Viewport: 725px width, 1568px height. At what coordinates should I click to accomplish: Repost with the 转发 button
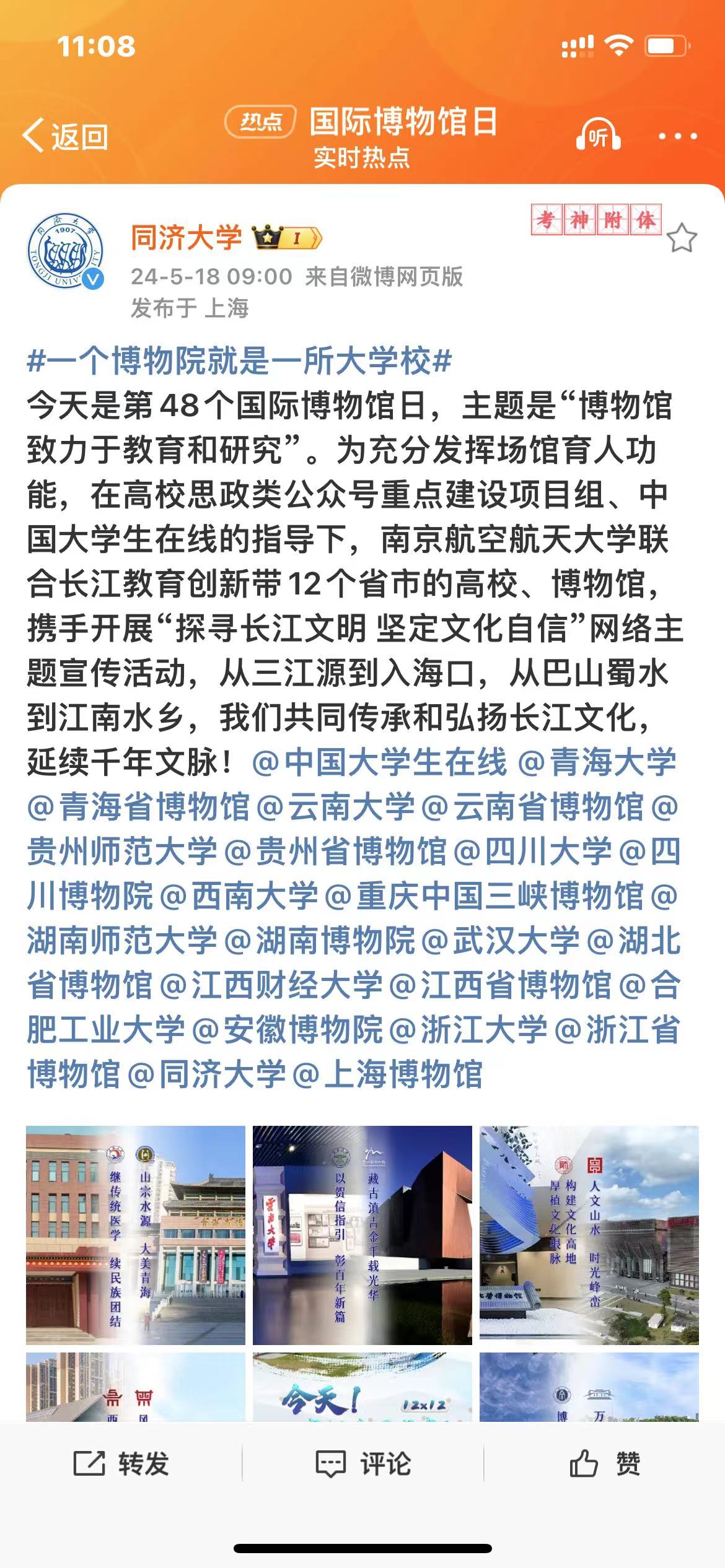[x=121, y=1464]
